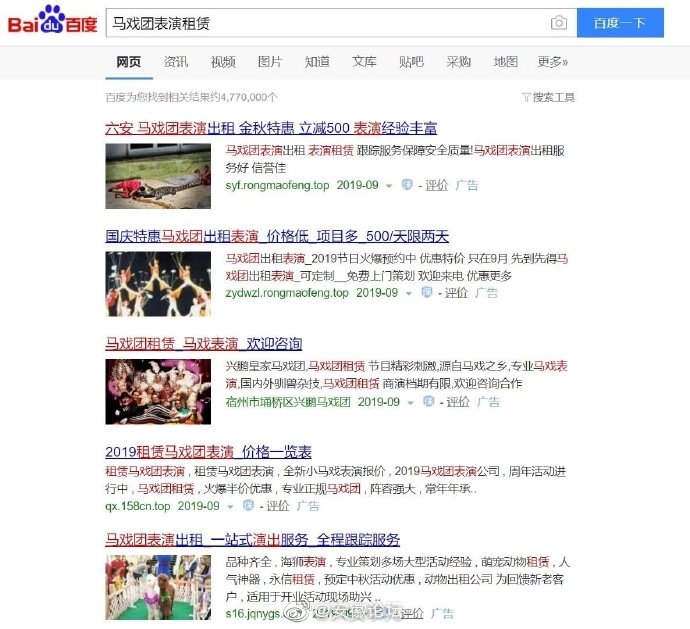Switch to the 知道 tab
Image resolution: width=690 pixels, height=629 pixels.
click(317, 62)
